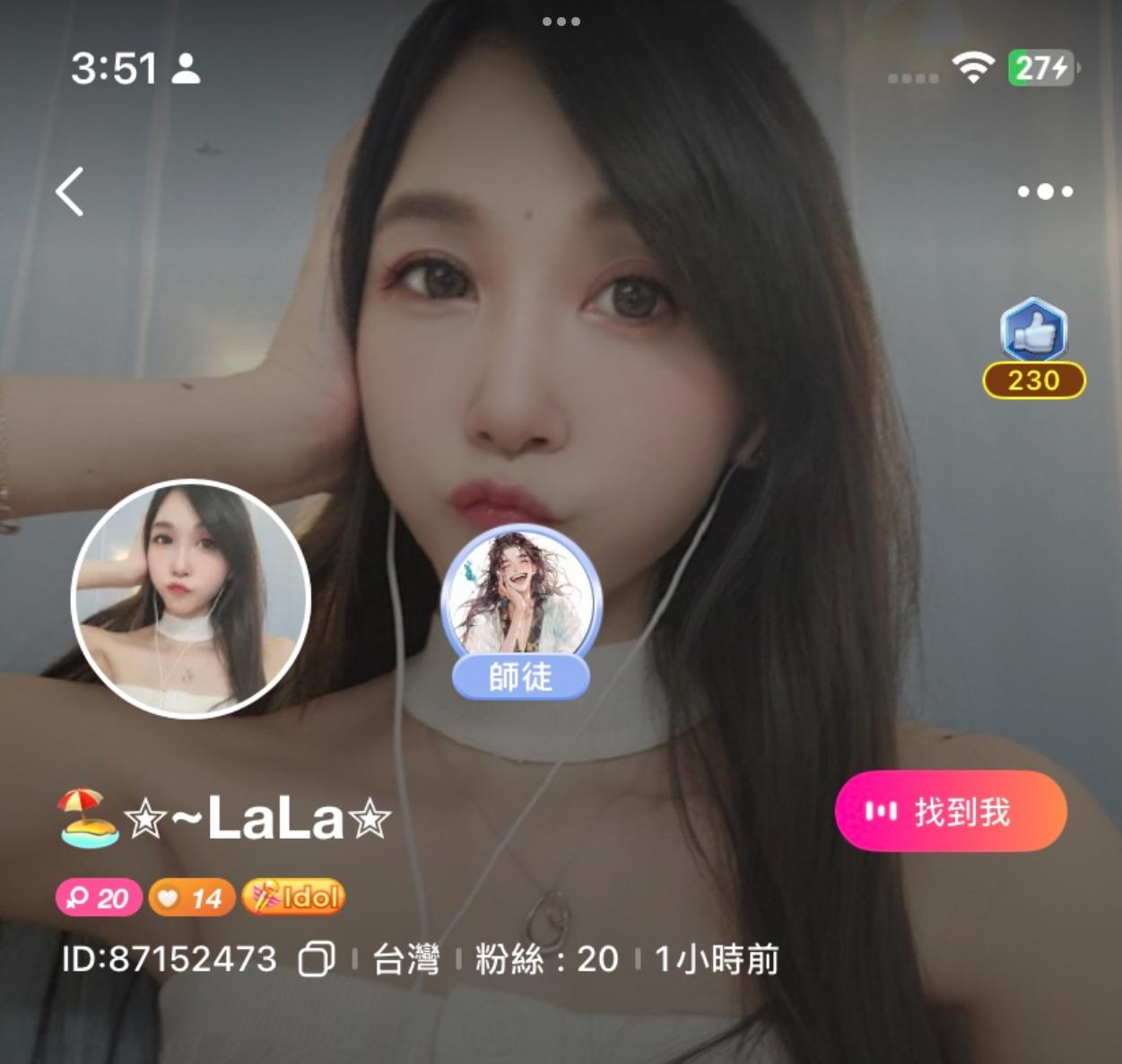The height and width of the screenshot is (1064, 1122).
Task: Go back with the left arrow
Action: 70,191
